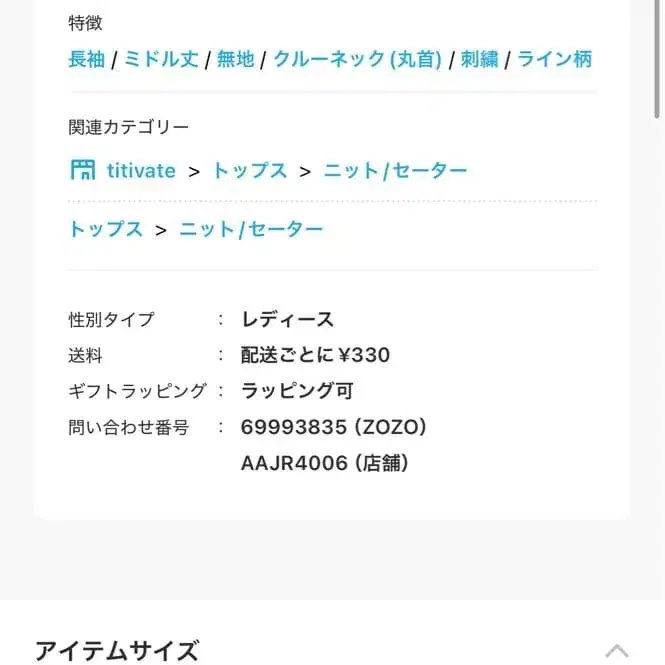Screen dimensions: 665x665
Task: Go to トップス in the breadcrumb without titivate
Action: point(105,229)
